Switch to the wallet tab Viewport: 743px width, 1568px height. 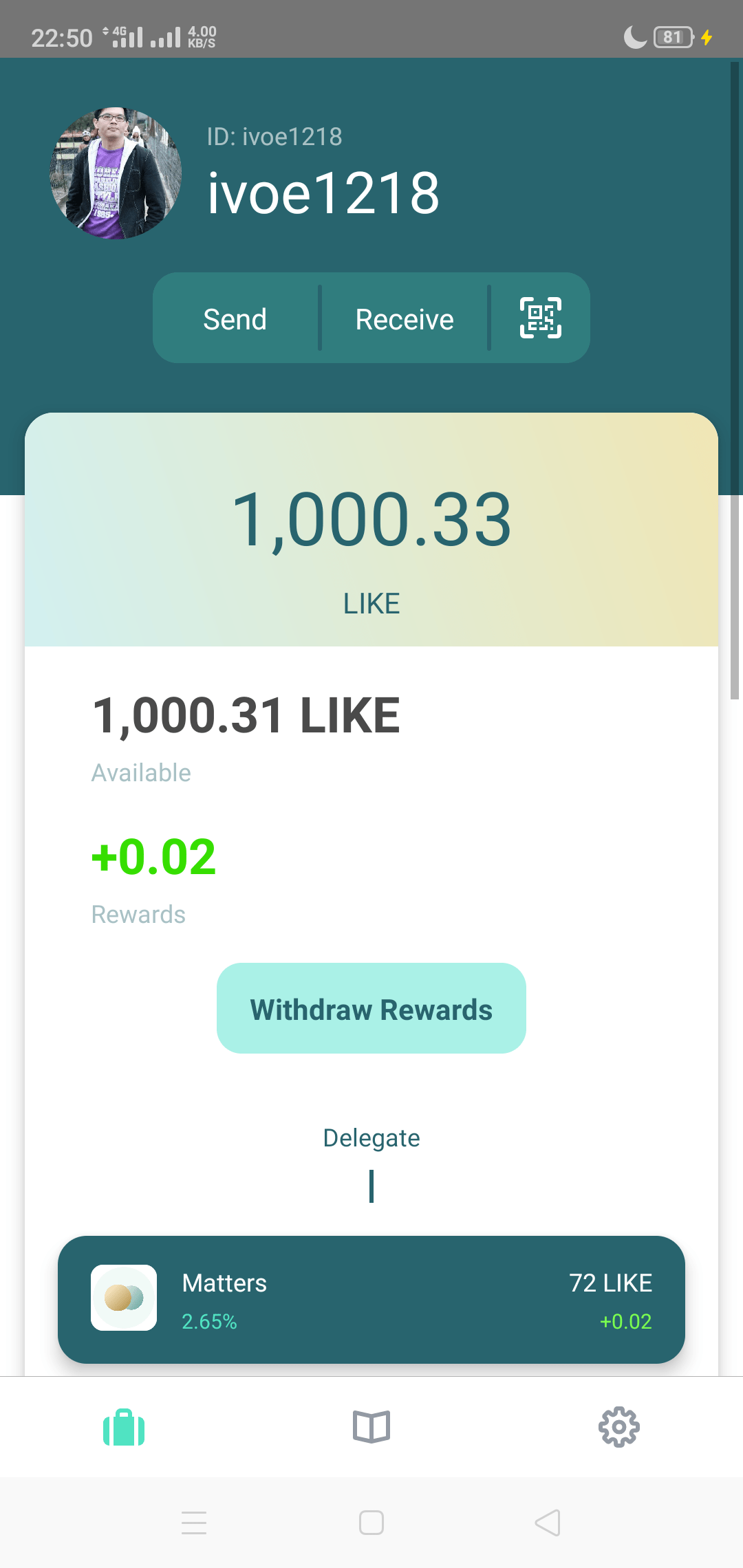tap(124, 1427)
